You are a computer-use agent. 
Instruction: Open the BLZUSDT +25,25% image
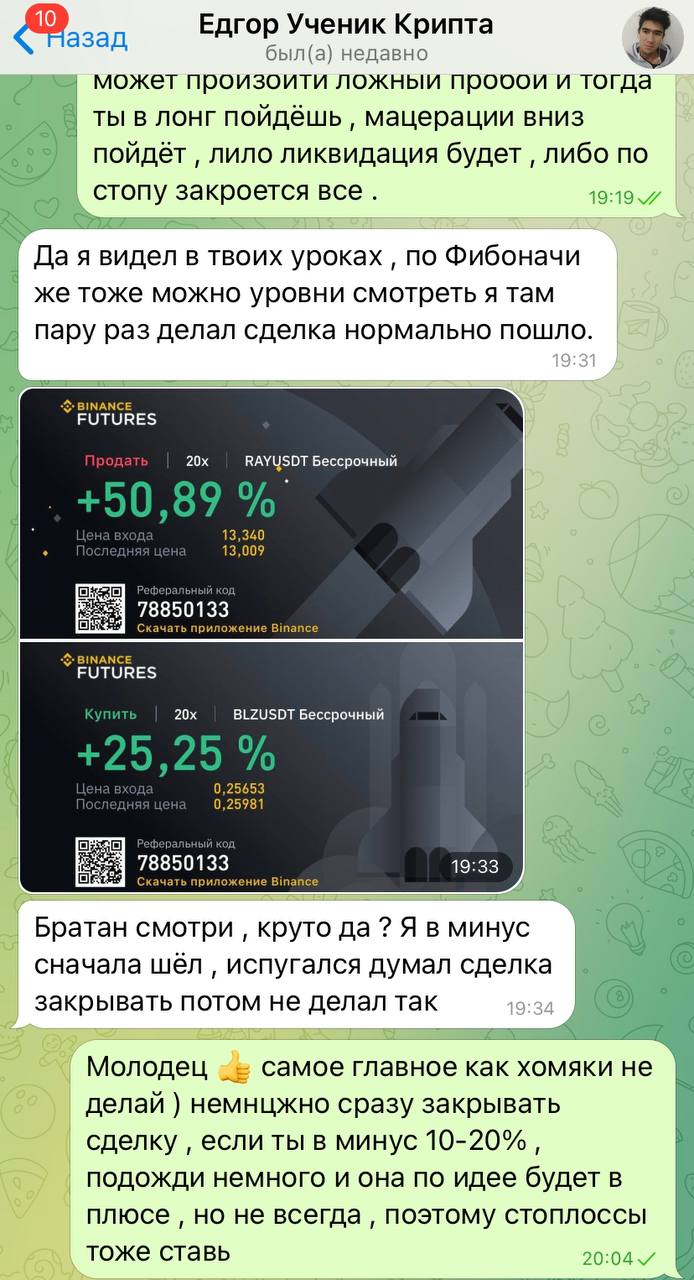click(271, 767)
